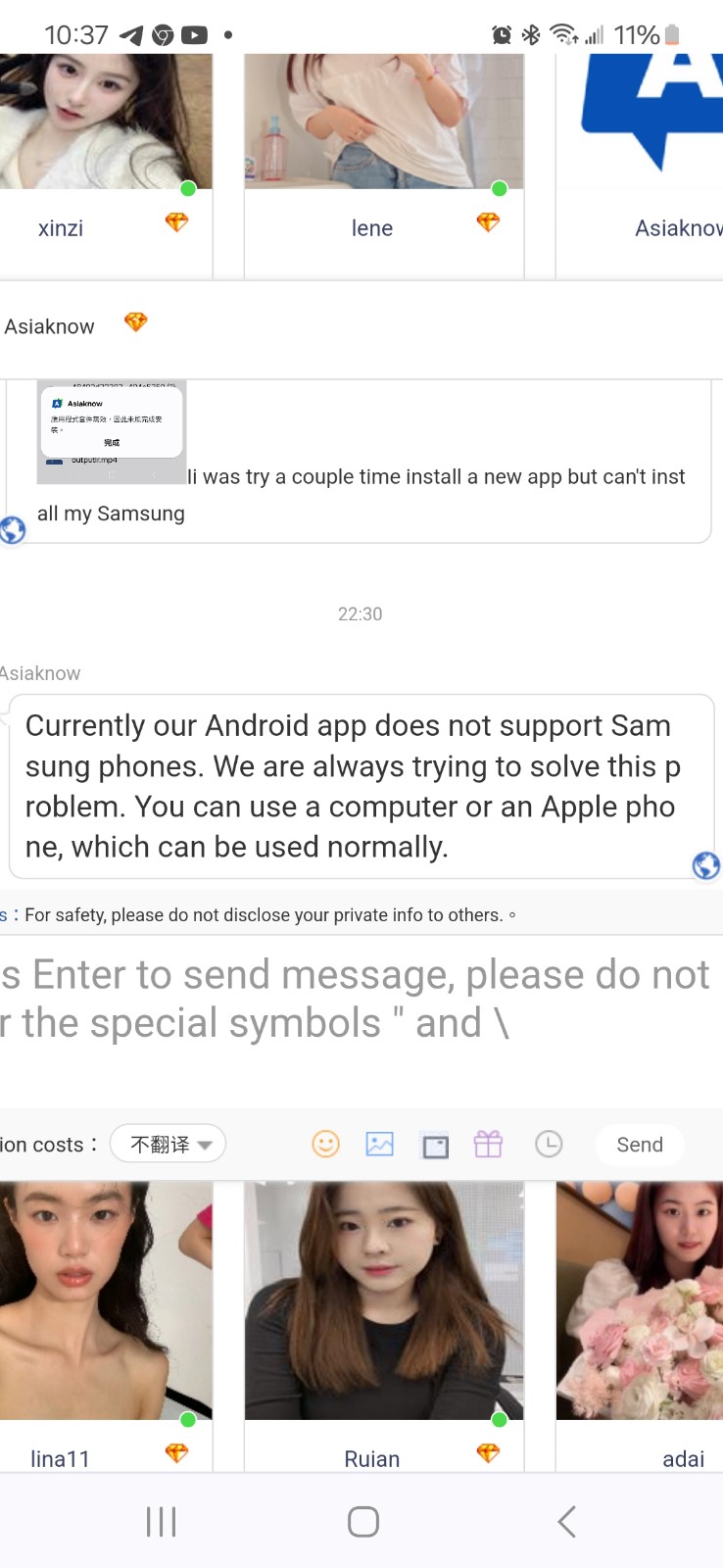Tap the Send button

pos(639,1145)
